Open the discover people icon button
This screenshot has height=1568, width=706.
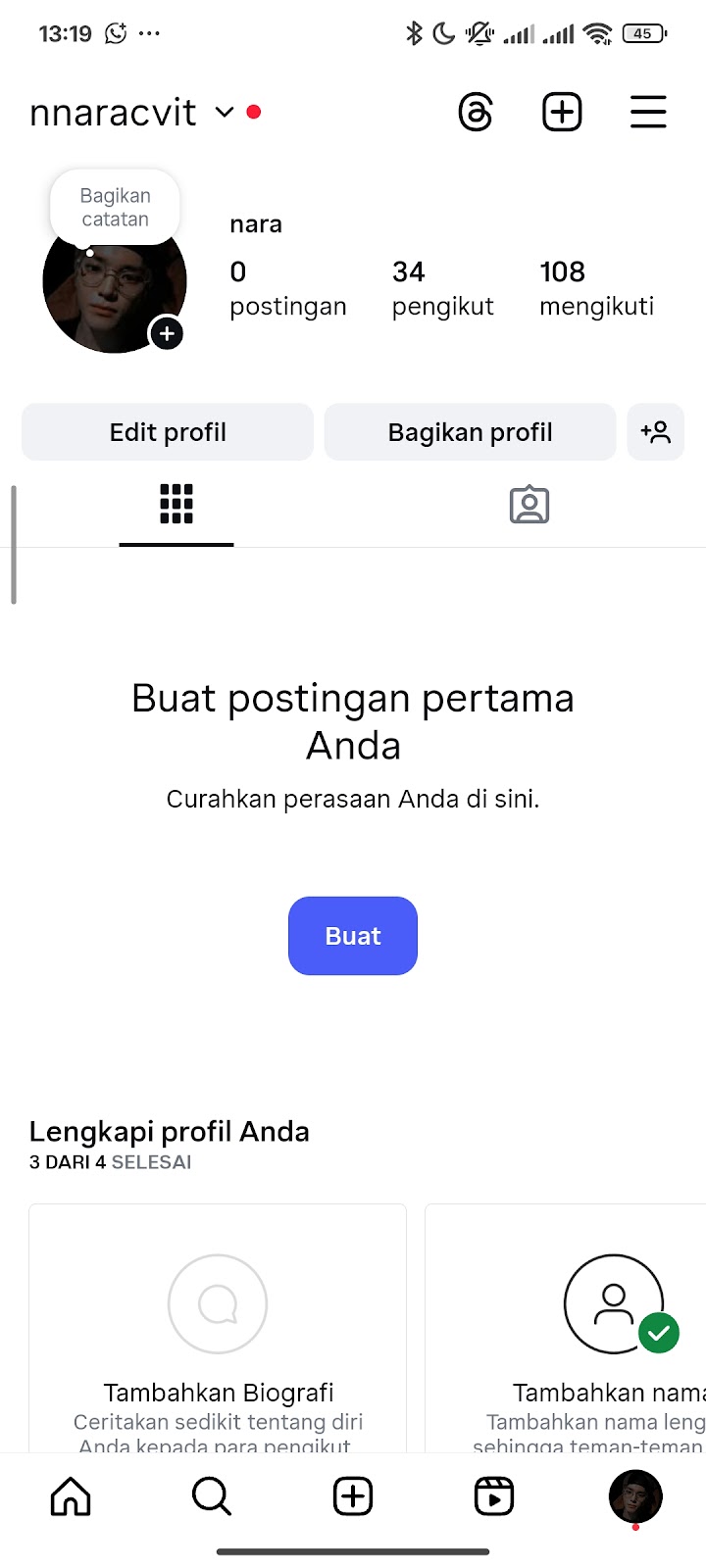[655, 432]
